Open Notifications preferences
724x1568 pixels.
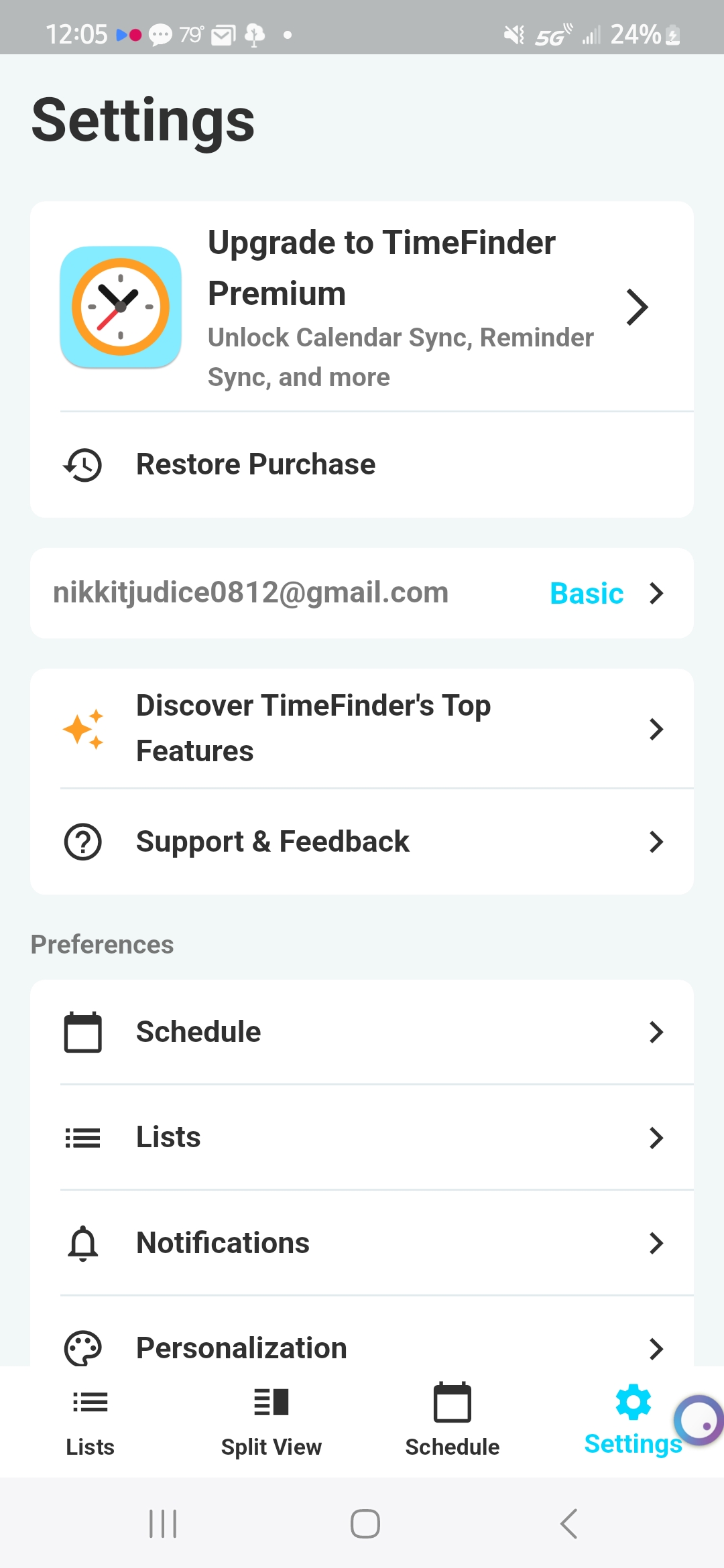click(x=362, y=1243)
